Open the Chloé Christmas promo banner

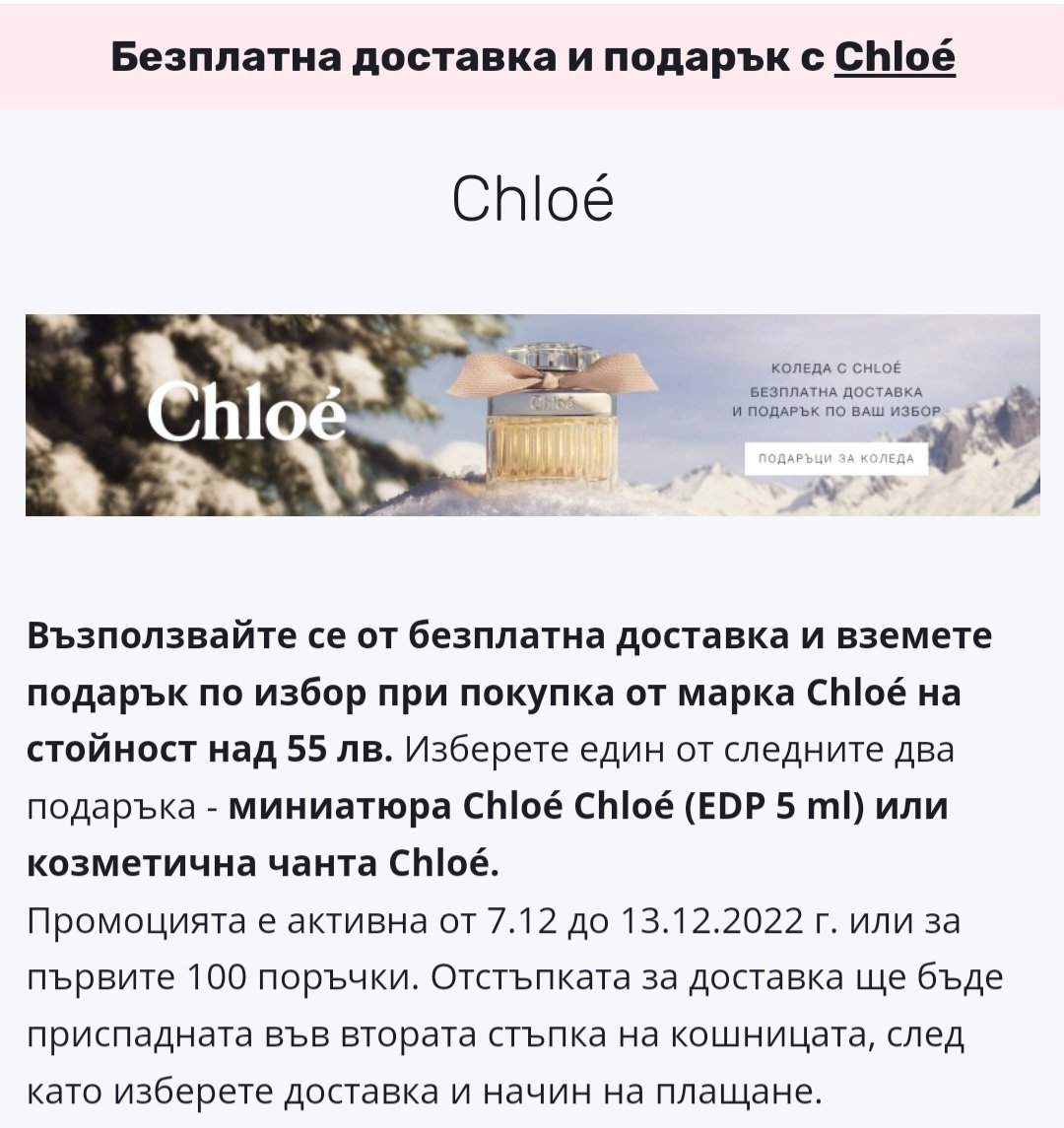[x=532, y=415]
